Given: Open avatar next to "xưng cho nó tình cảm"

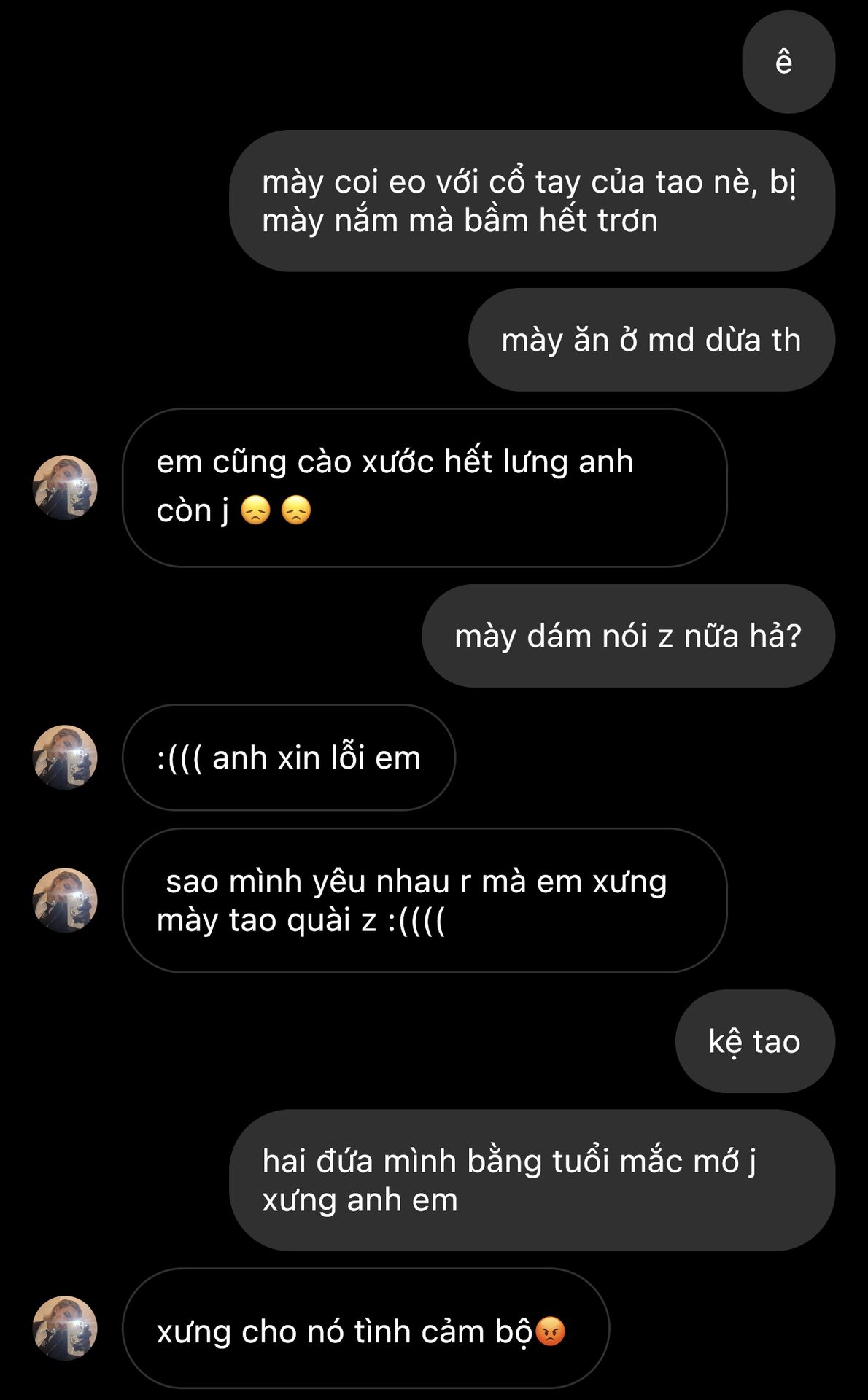Looking at the screenshot, I should (65, 1328).
